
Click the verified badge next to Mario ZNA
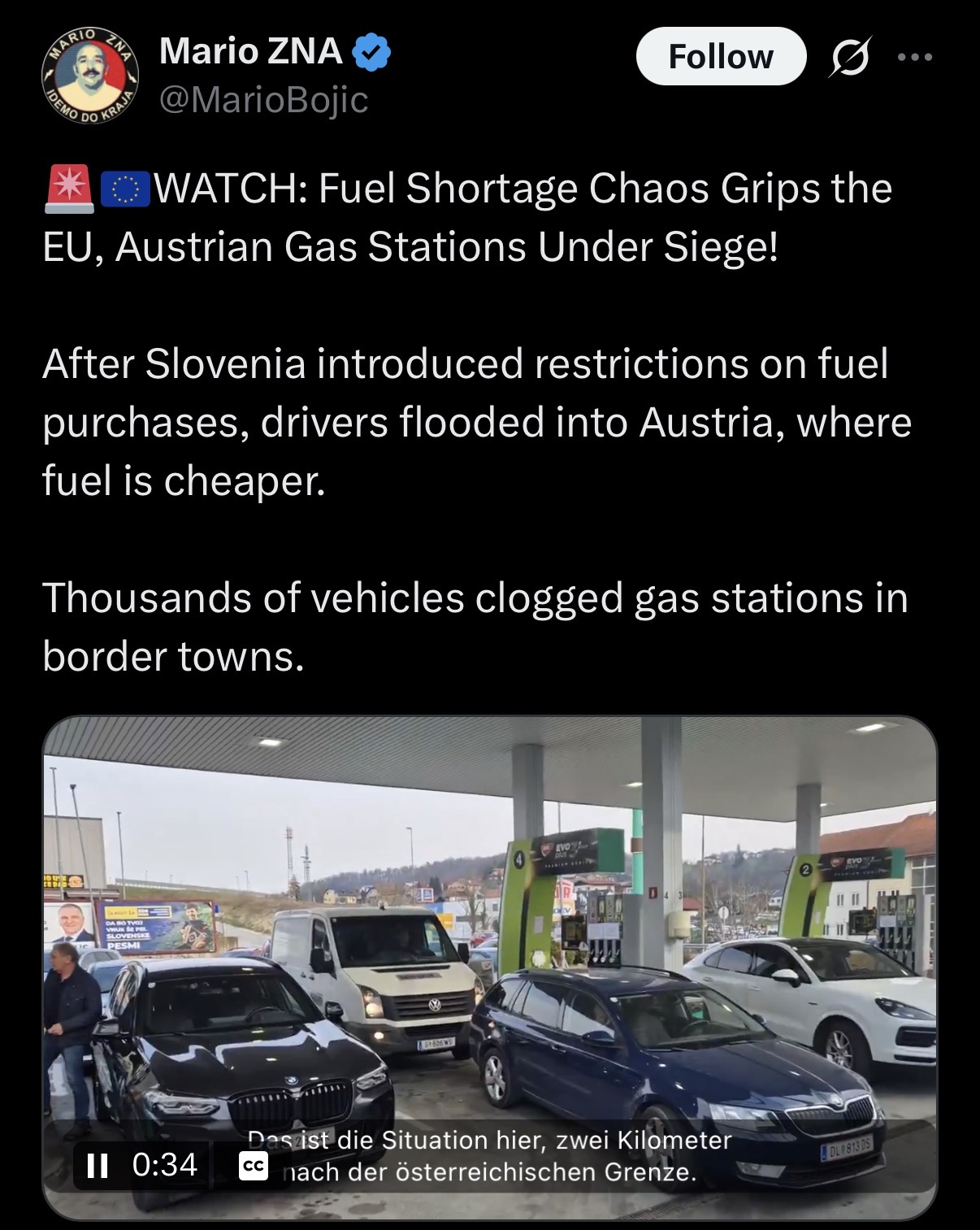[371, 50]
